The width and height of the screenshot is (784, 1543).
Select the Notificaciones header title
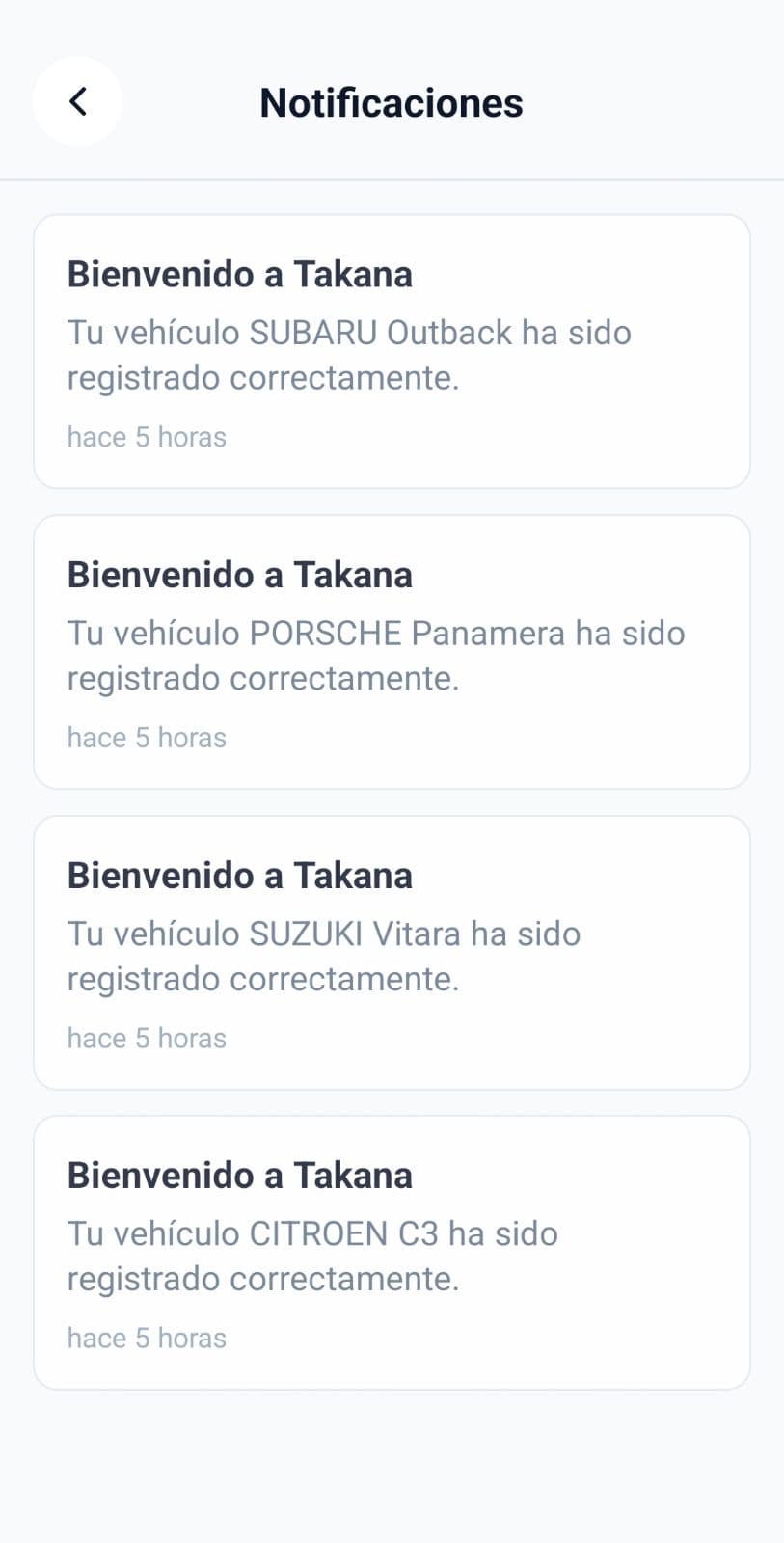click(391, 102)
